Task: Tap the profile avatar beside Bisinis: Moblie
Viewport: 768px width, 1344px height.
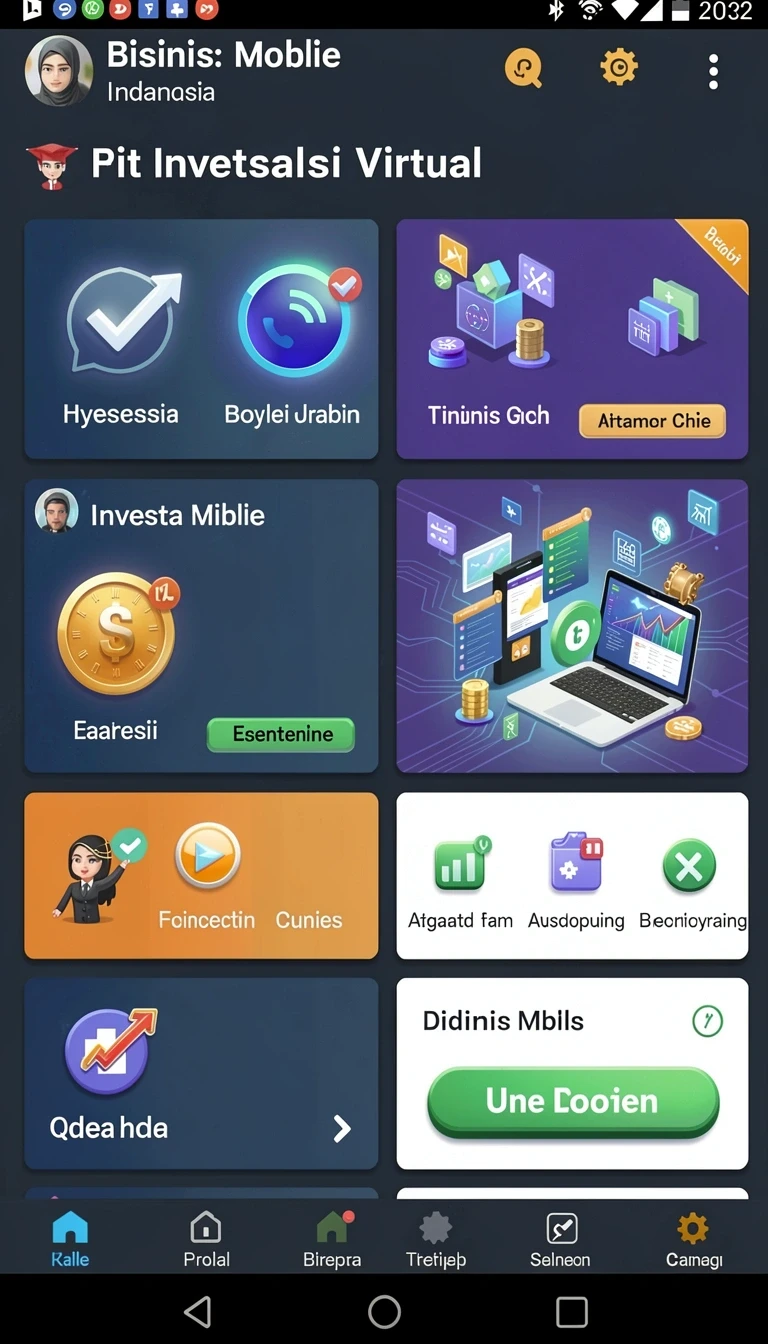Action: point(59,71)
